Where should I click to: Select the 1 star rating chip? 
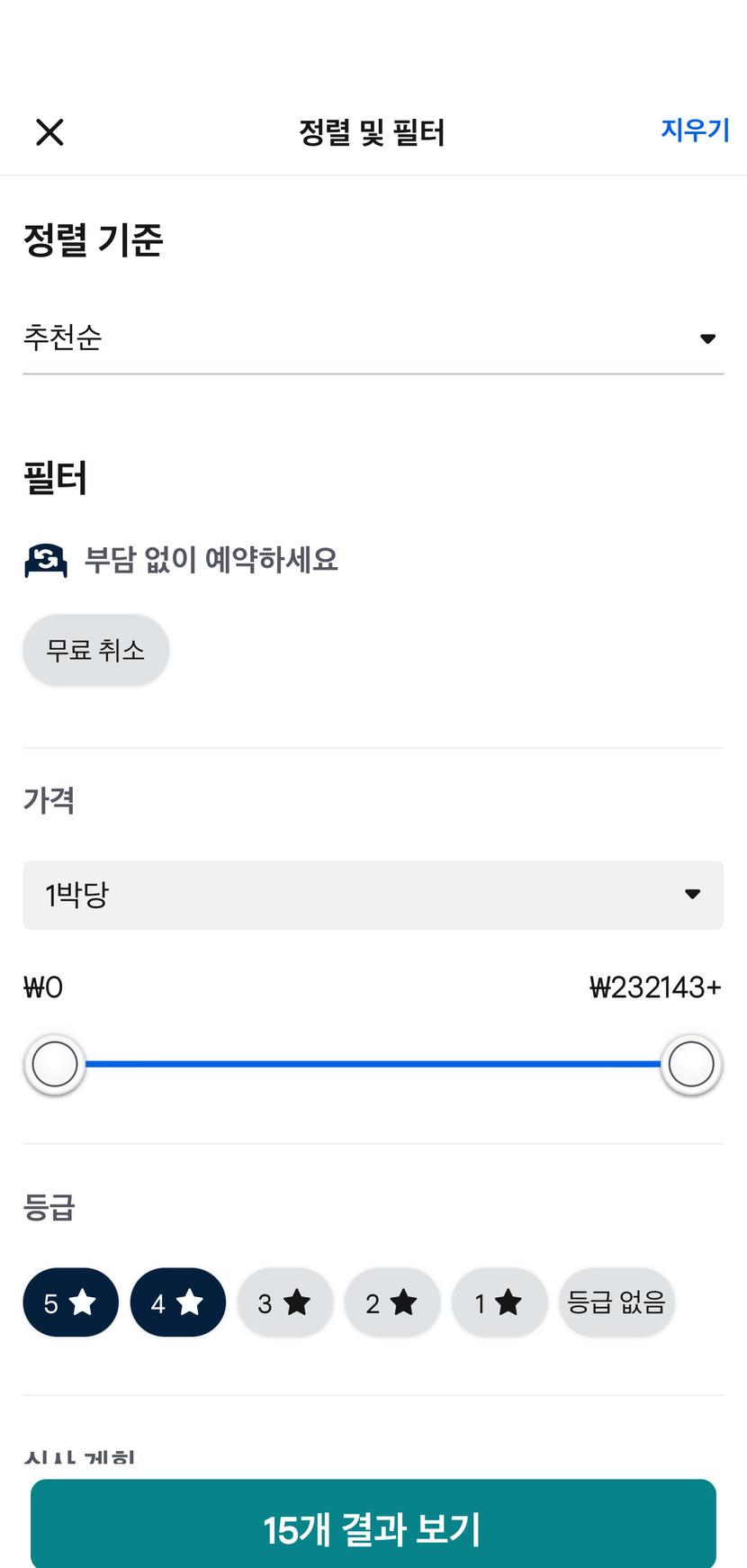499,1302
